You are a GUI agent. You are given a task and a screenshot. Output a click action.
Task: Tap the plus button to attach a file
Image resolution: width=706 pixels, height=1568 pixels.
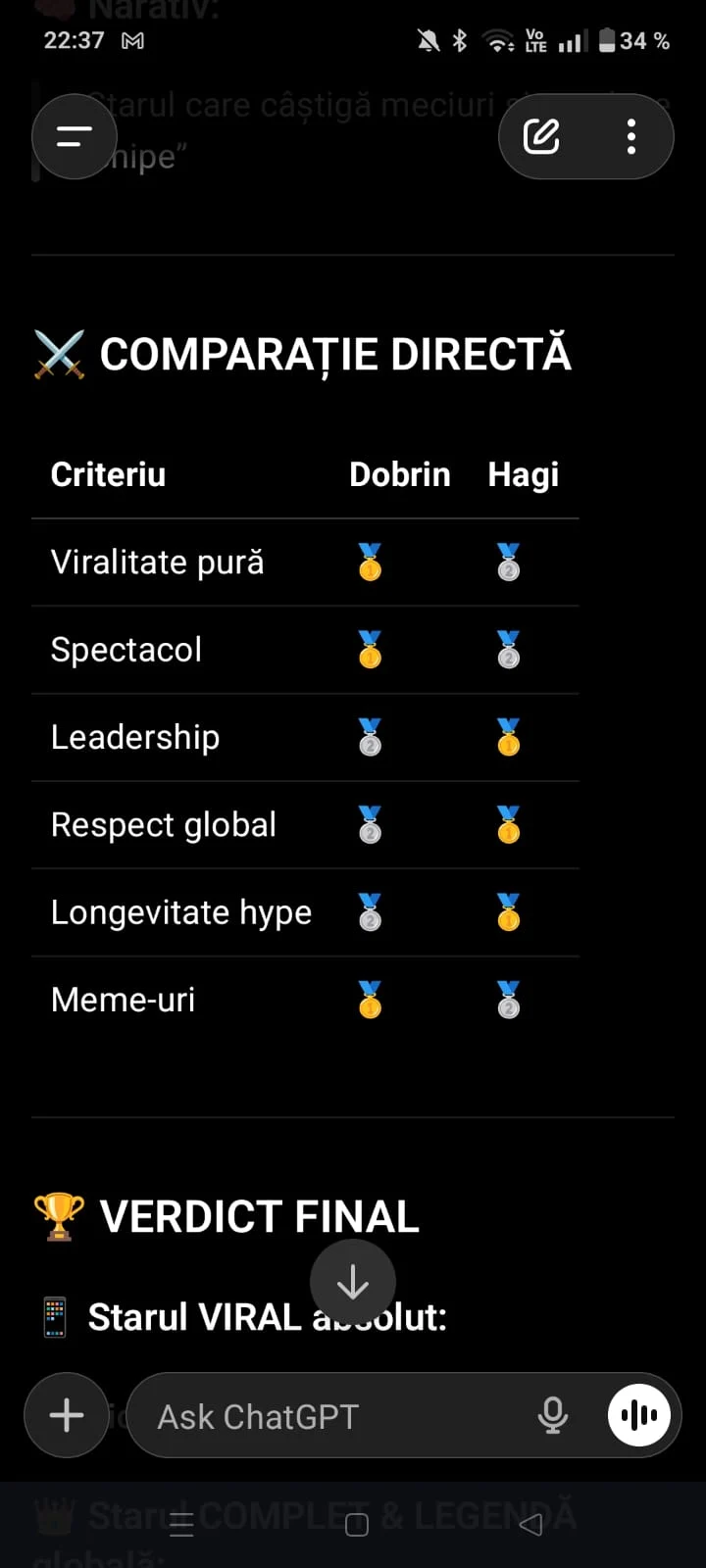click(x=67, y=1415)
